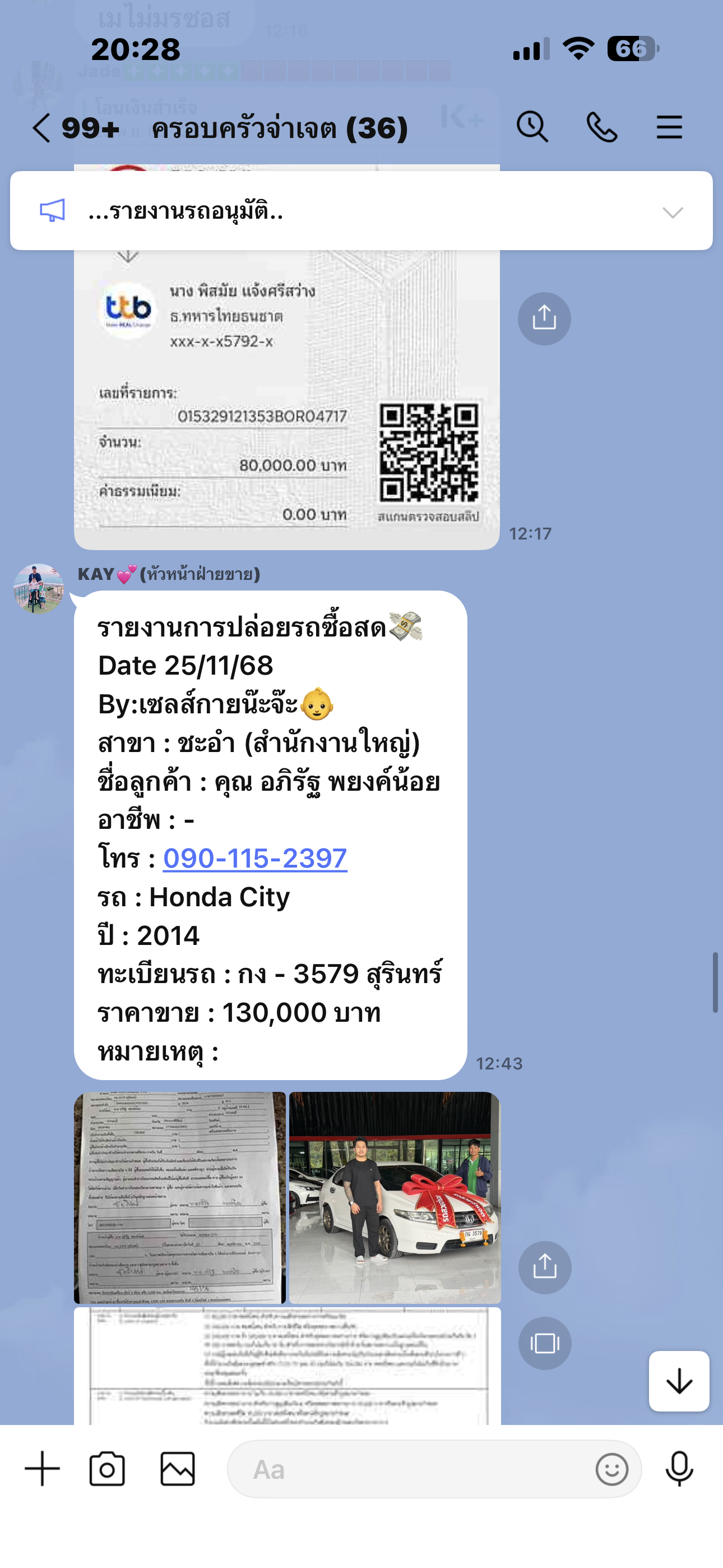Open the plus attachments menu
Screen dimensions: 723x1568
(x=42, y=1469)
